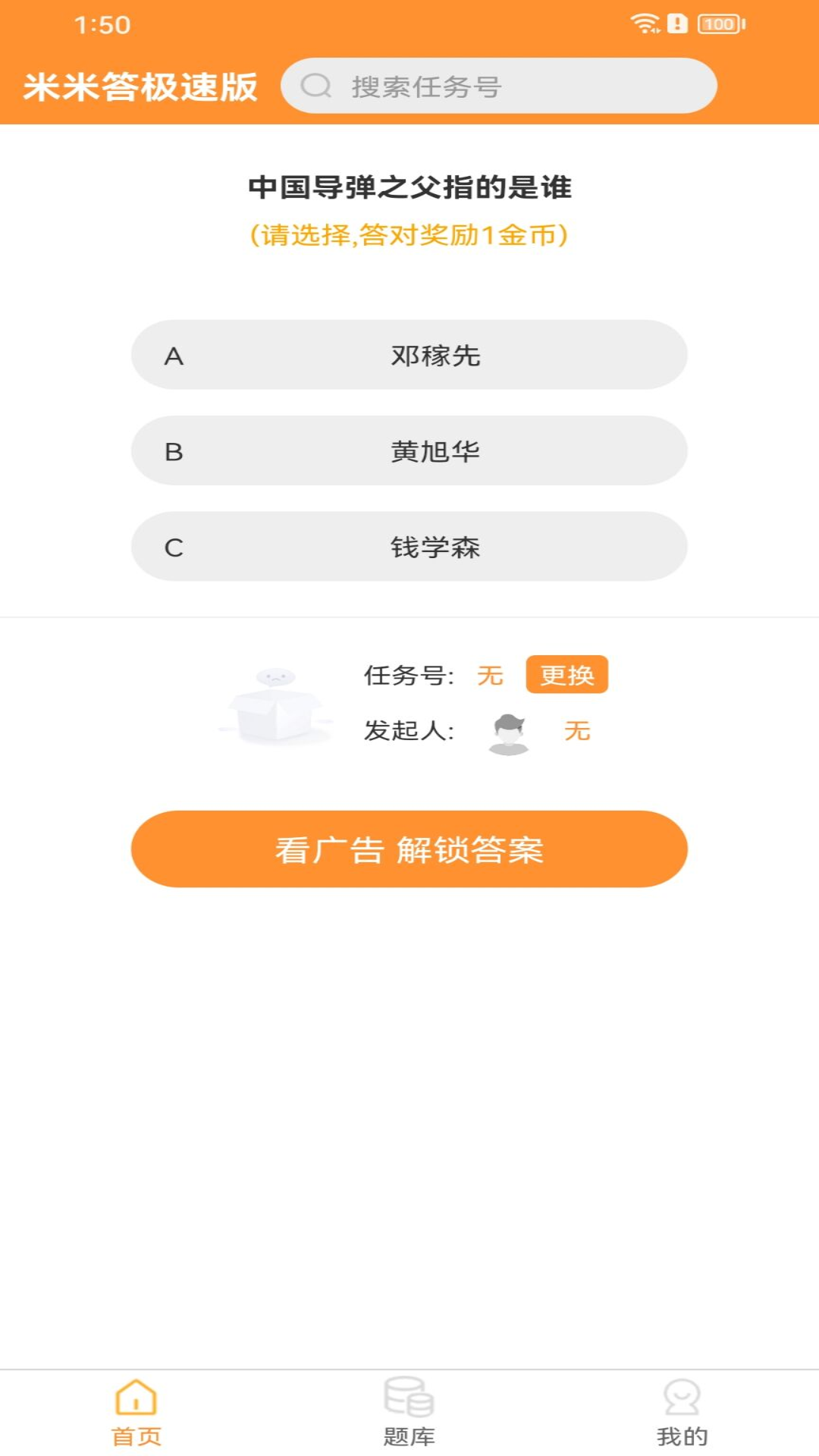Select answer option A 邓稼先
This screenshot has height=1456, width=819.
pyautogui.click(x=409, y=355)
